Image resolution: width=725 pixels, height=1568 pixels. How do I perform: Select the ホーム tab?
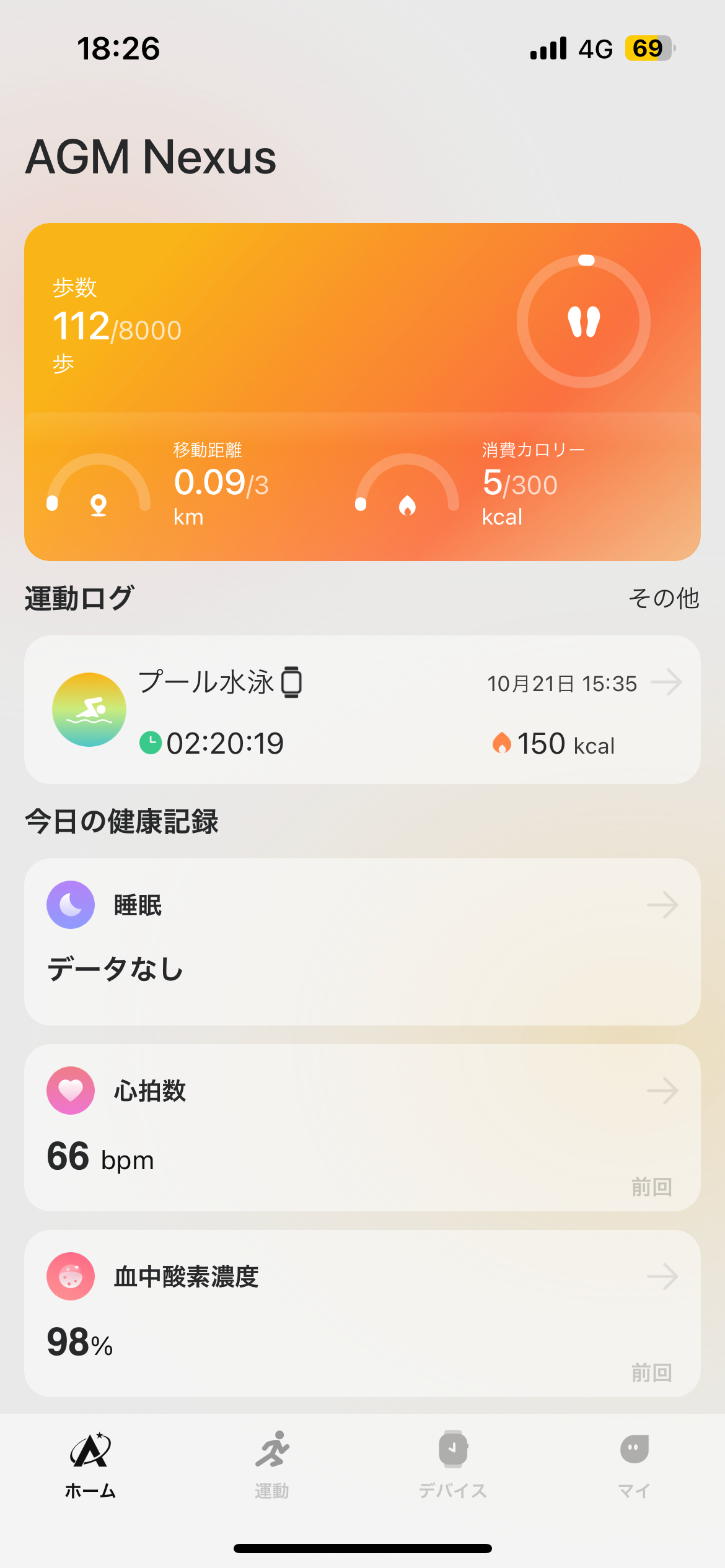pyautogui.click(x=90, y=1465)
